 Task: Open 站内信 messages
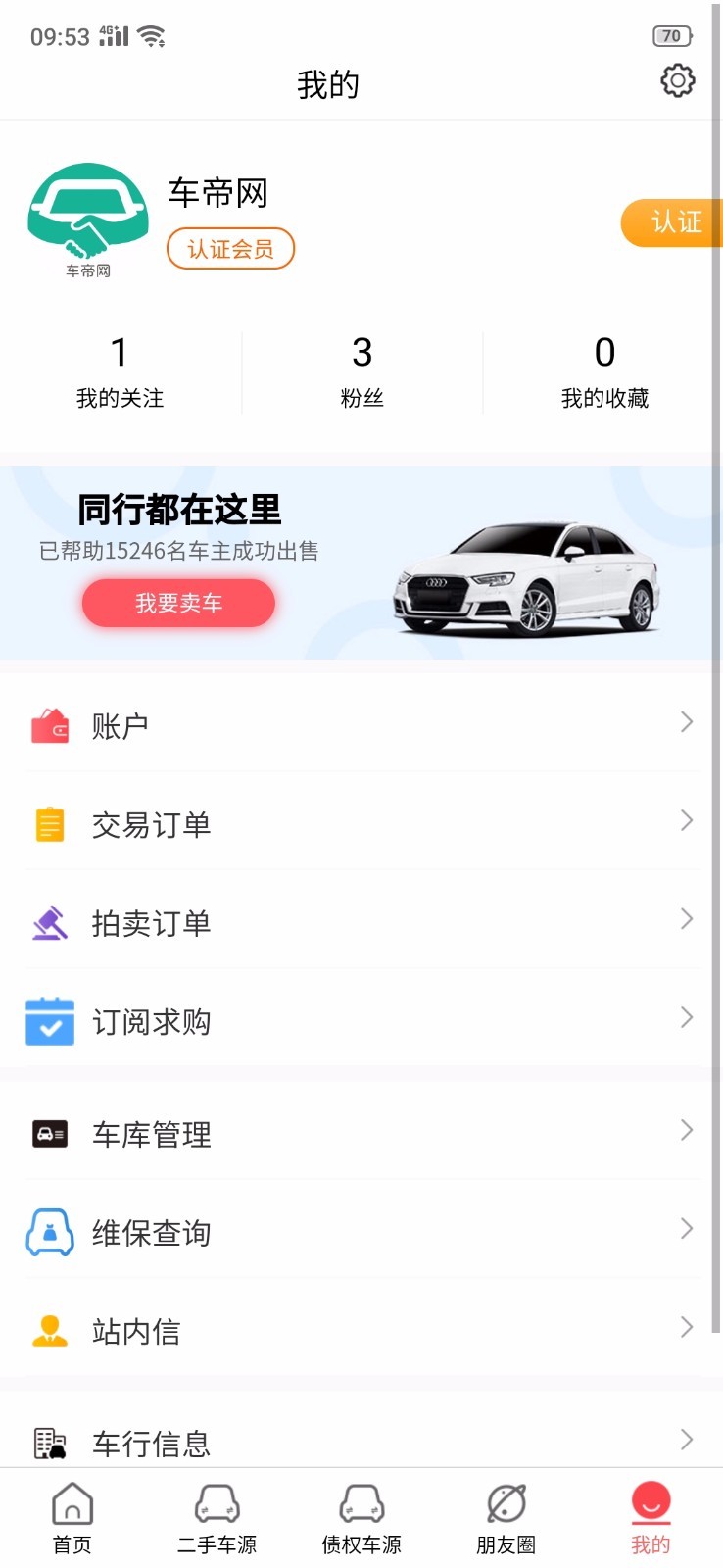pos(361,1331)
